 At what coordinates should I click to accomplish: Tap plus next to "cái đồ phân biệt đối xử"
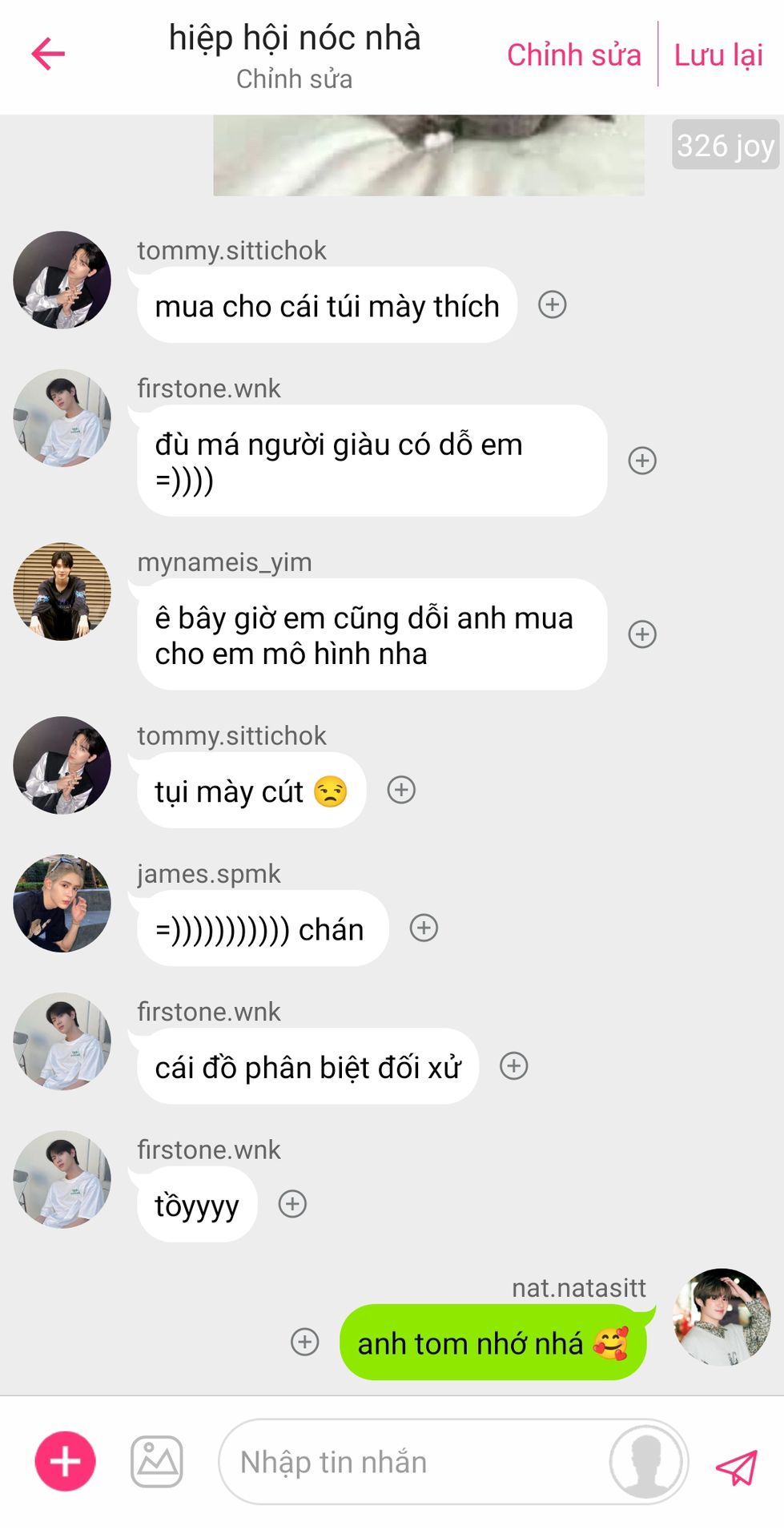click(513, 1066)
